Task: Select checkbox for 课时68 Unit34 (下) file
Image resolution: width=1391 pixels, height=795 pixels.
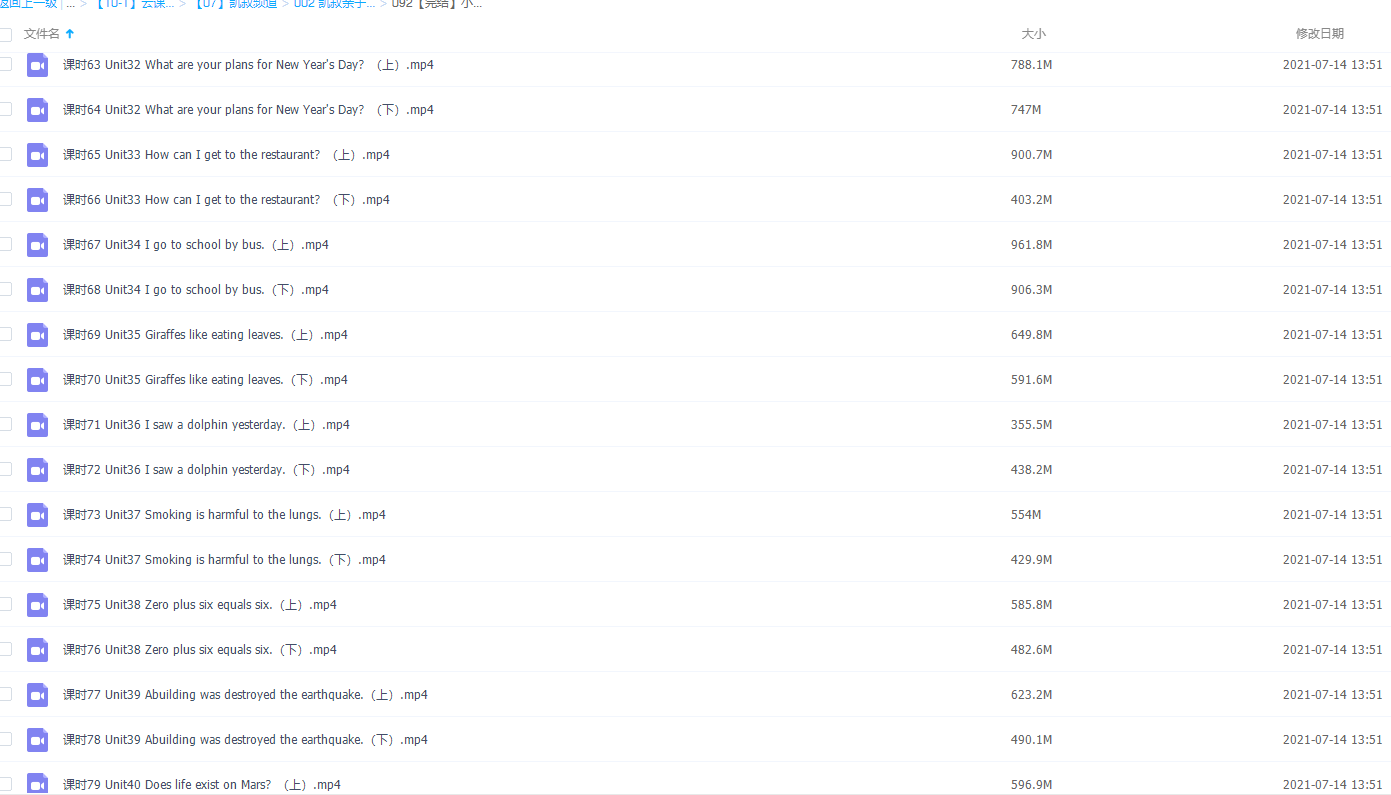Action: [x=6, y=289]
